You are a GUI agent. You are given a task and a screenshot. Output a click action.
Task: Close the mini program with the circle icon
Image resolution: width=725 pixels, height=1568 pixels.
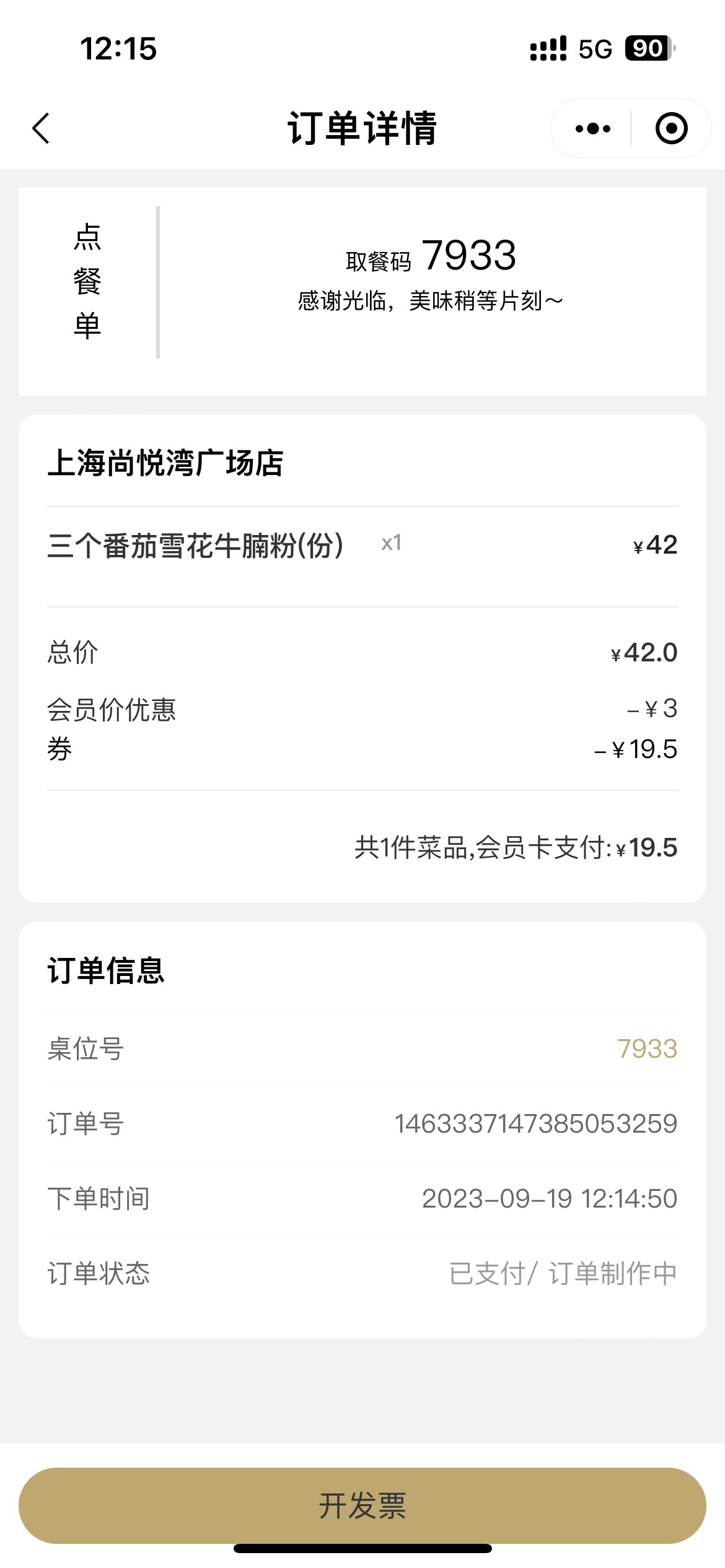point(671,128)
